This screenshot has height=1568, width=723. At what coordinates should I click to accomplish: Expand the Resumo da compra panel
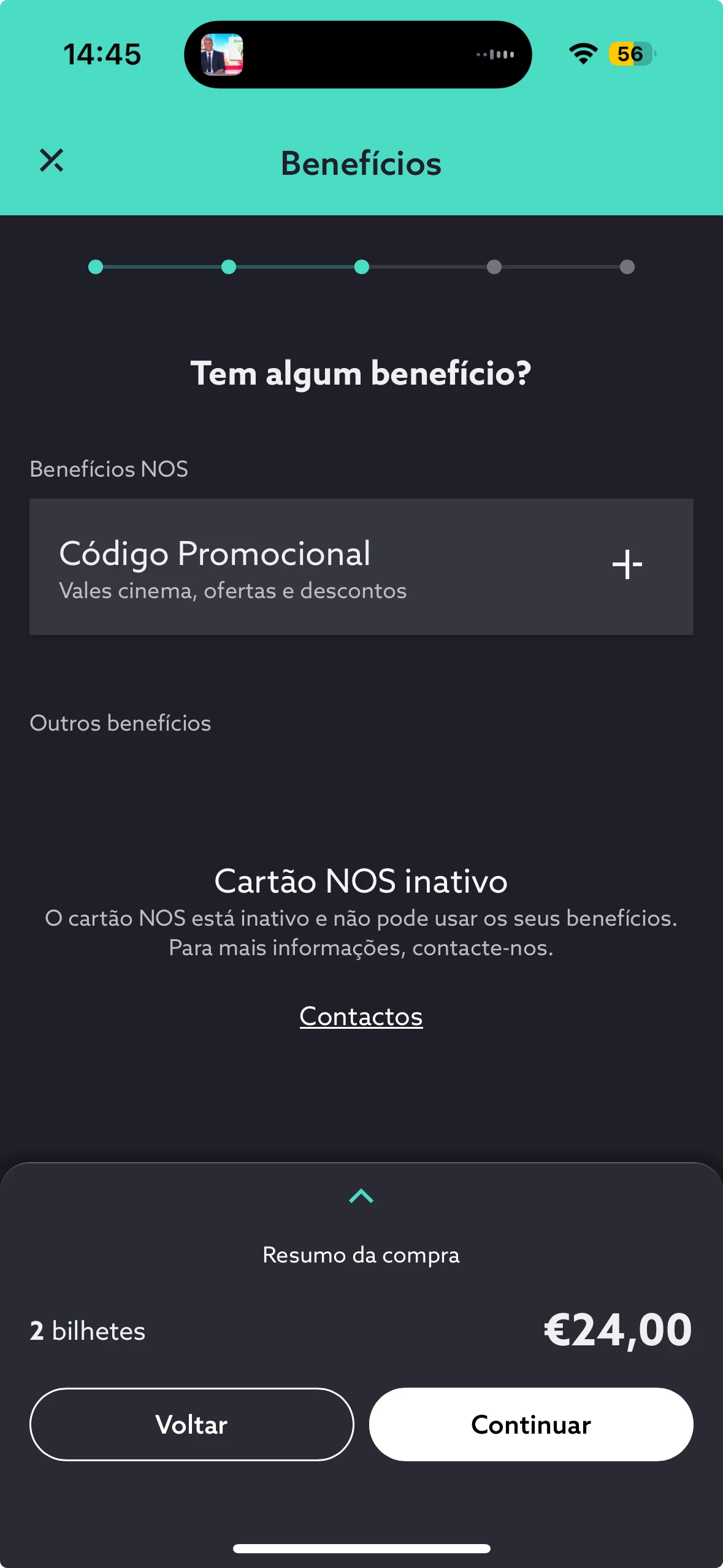(x=361, y=1196)
